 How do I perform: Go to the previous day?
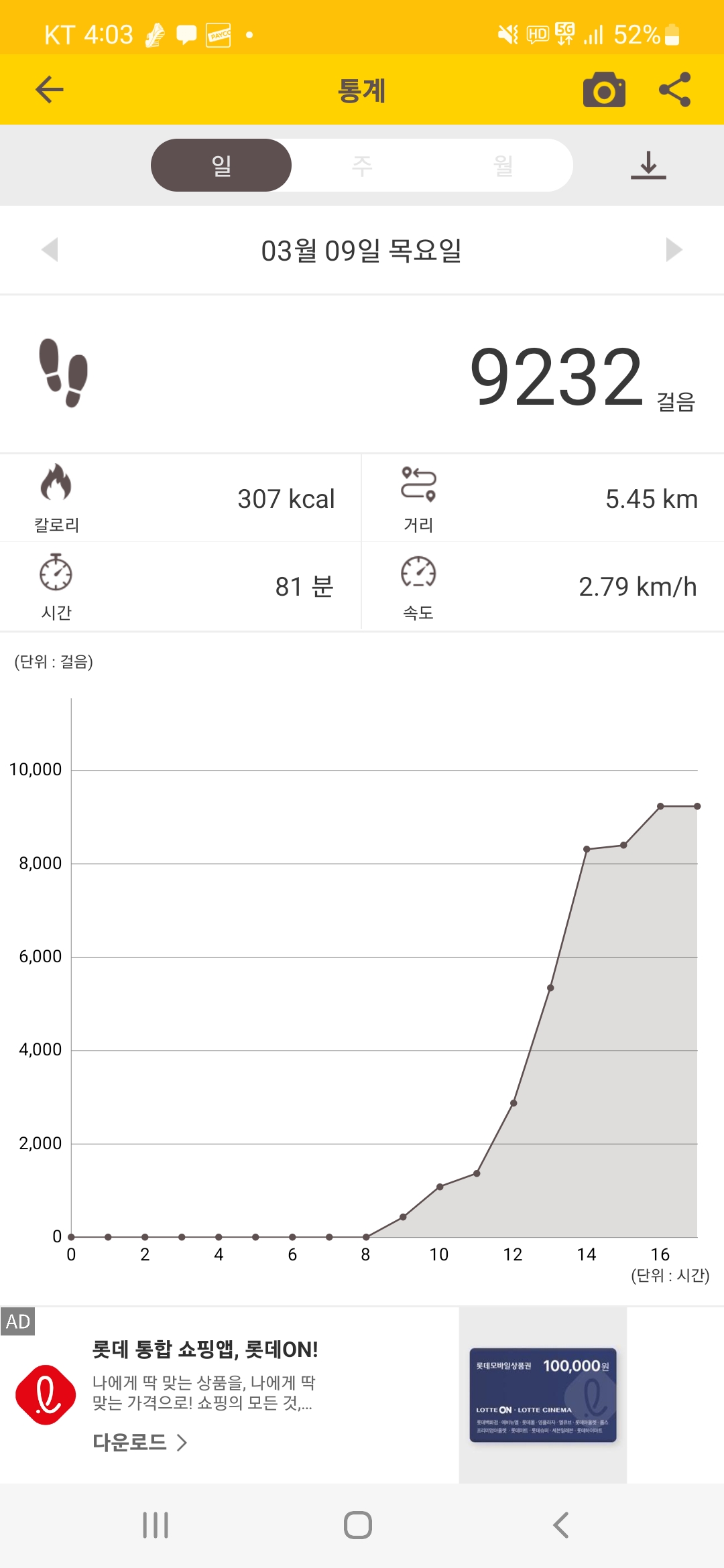click(x=50, y=250)
